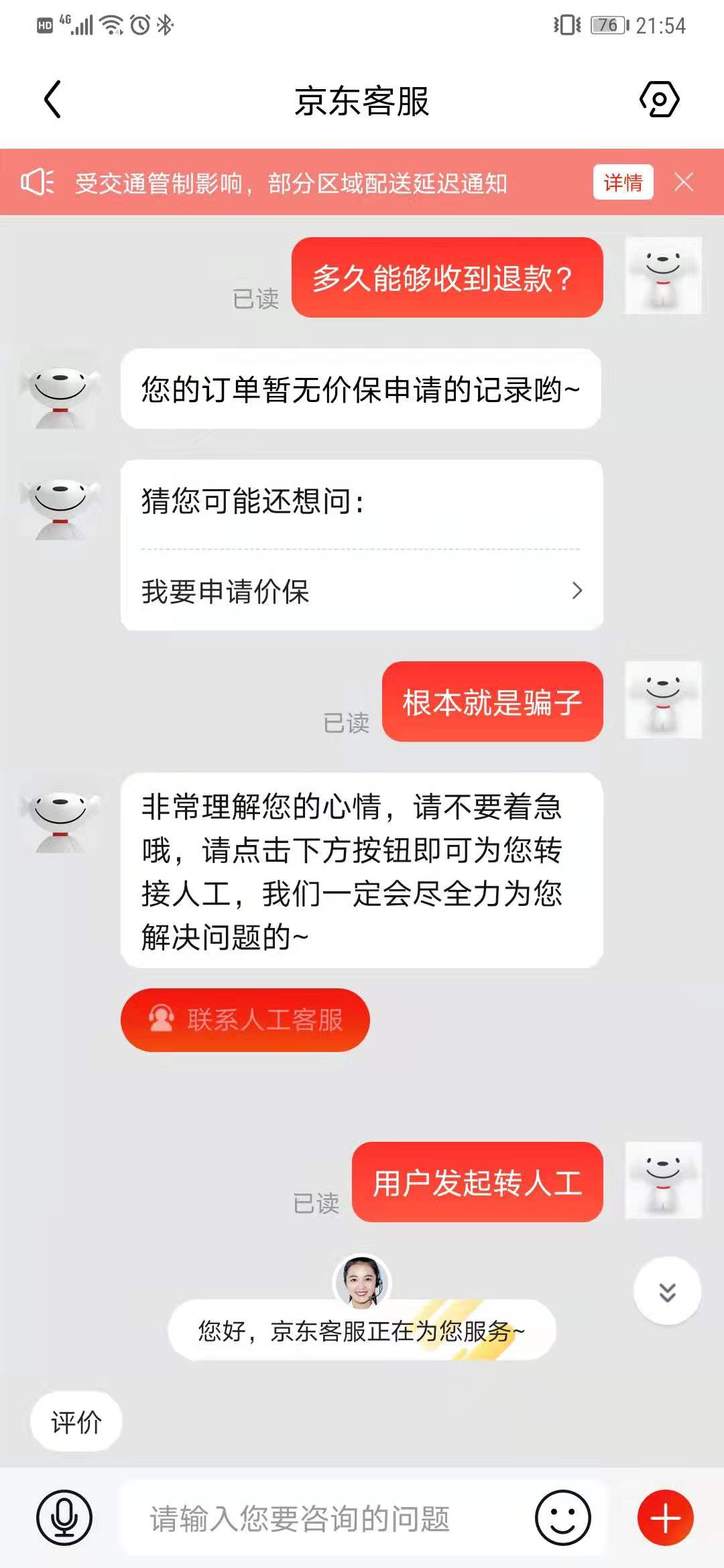
Task: Tap the 评价 button to rate service
Action: click(76, 1421)
